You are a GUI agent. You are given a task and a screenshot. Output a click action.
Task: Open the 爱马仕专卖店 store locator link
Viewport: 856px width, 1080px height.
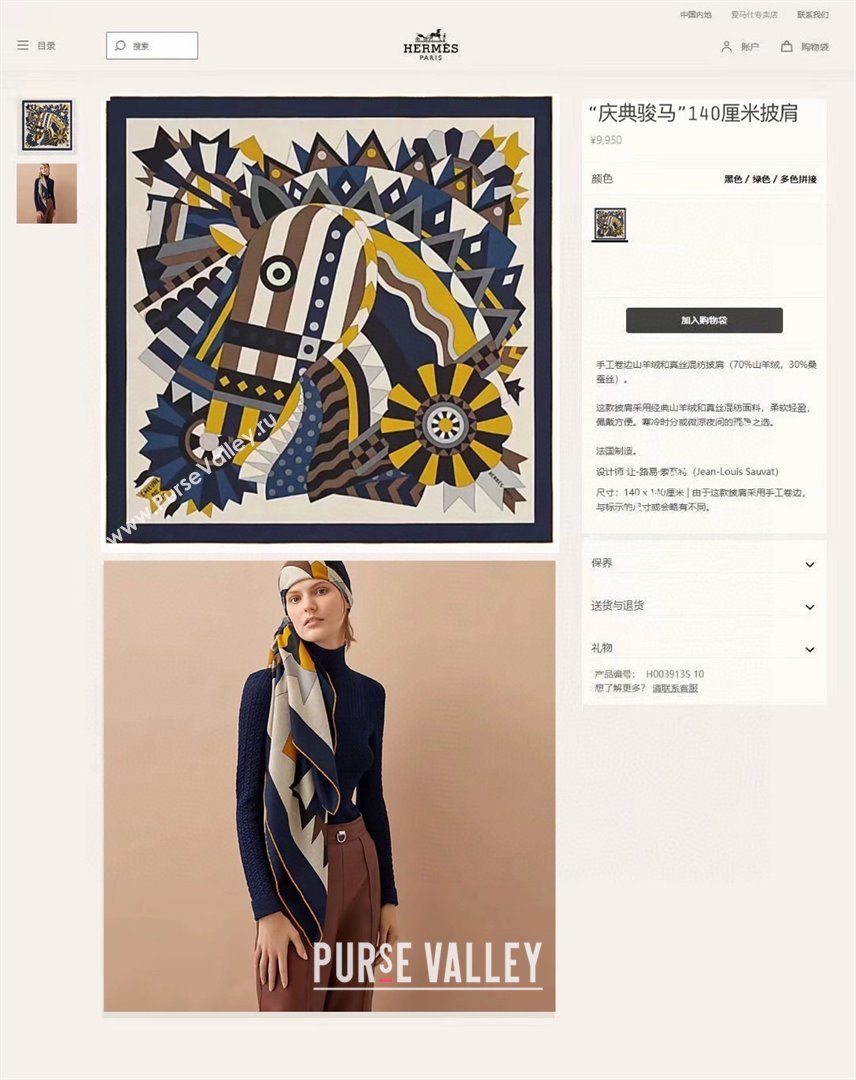(x=753, y=15)
